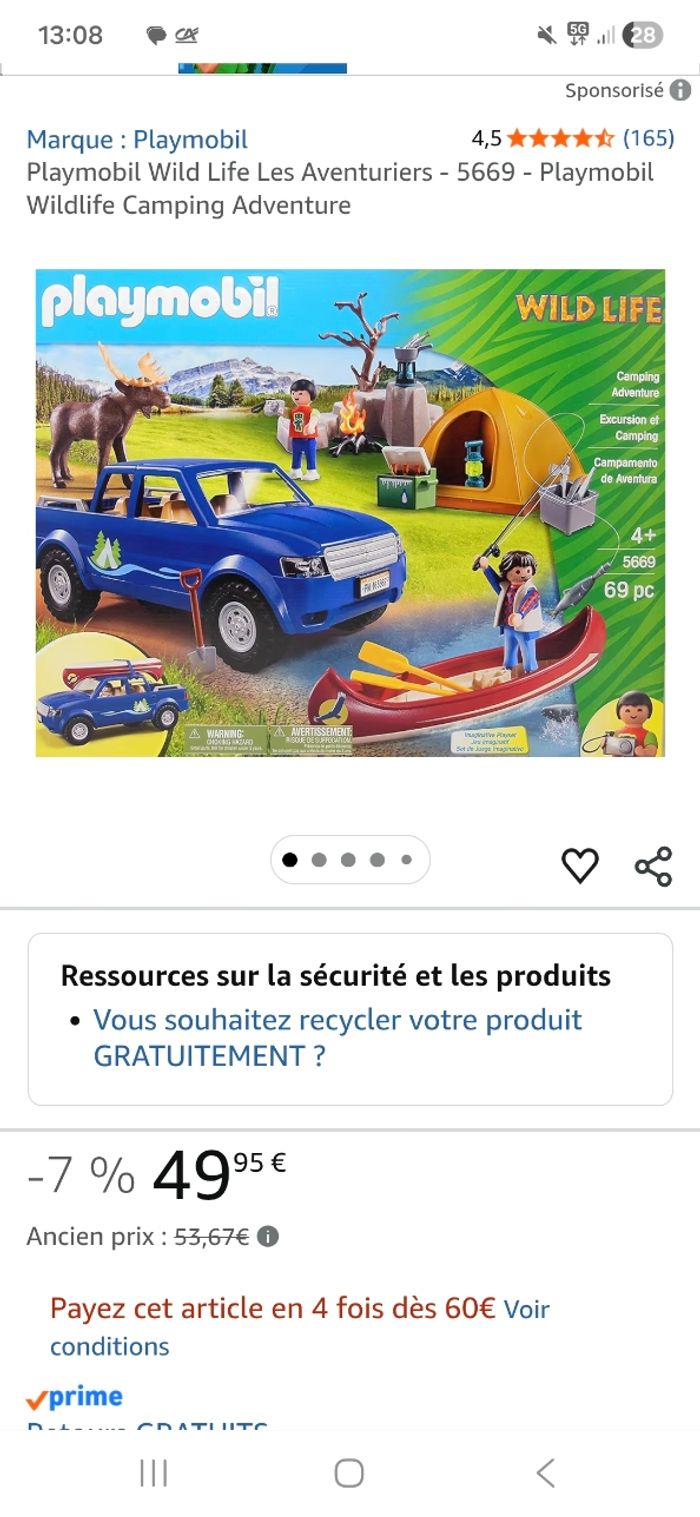Show info about the former price

click(x=268, y=1236)
